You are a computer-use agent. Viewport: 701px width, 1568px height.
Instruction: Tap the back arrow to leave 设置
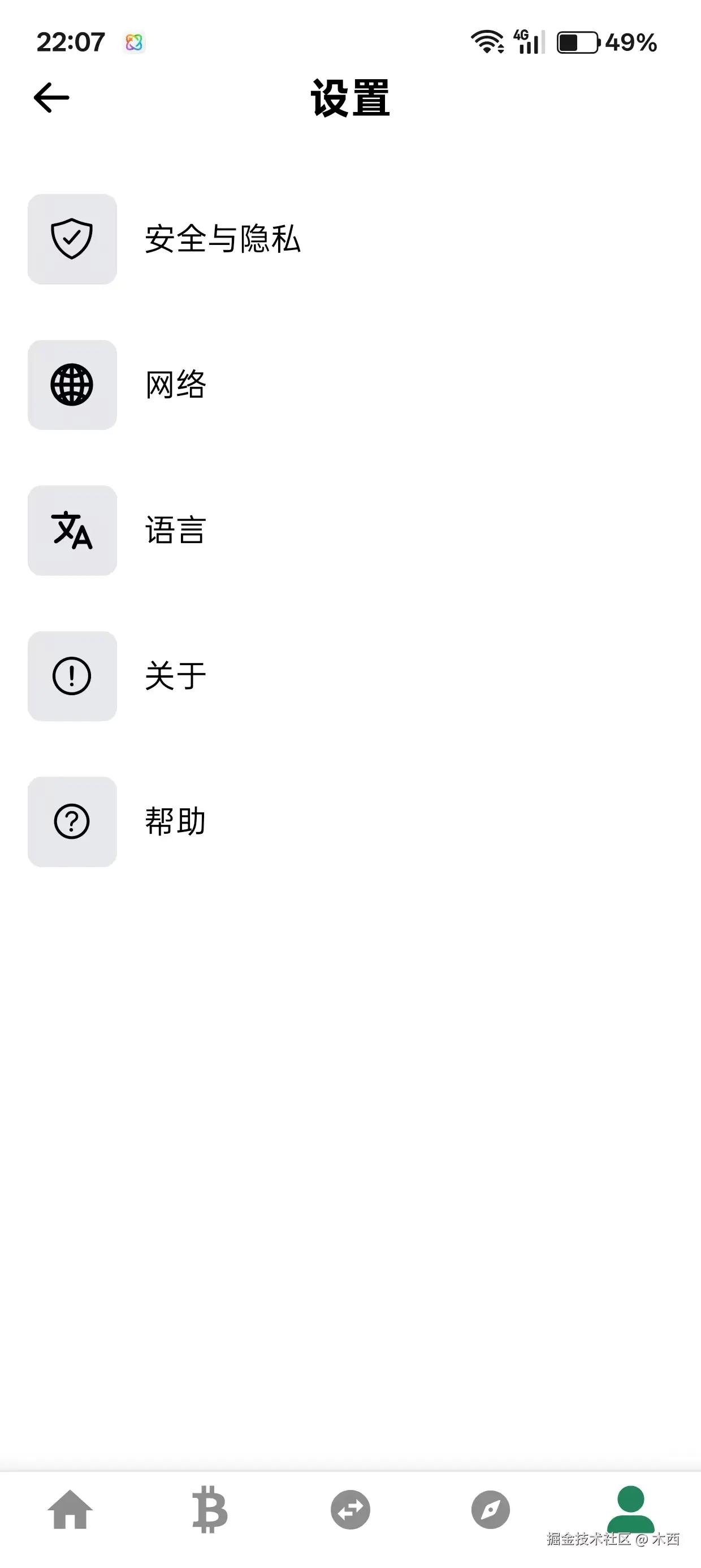tap(51, 96)
